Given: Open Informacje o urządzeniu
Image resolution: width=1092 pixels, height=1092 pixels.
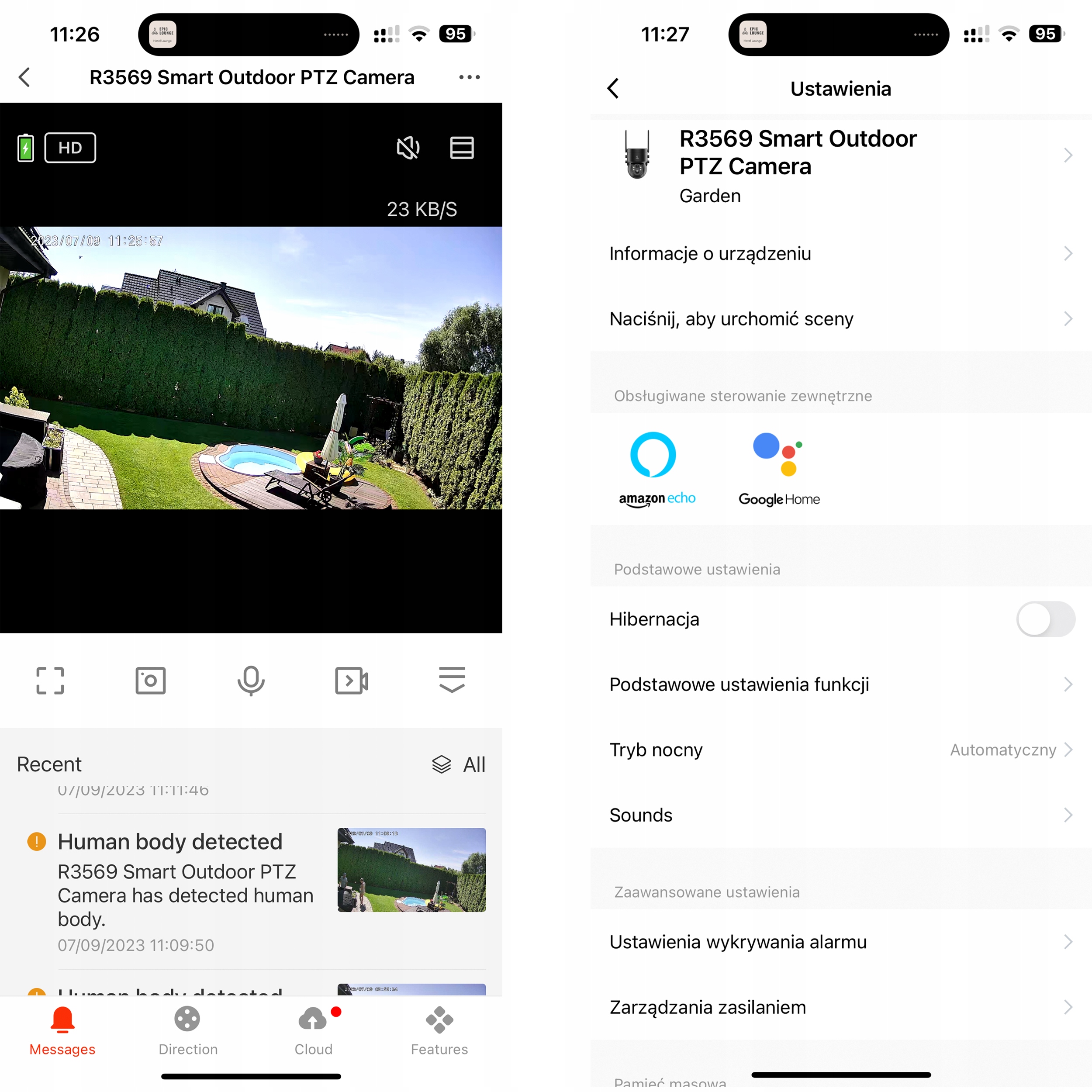Looking at the screenshot, I should (840, 253).
